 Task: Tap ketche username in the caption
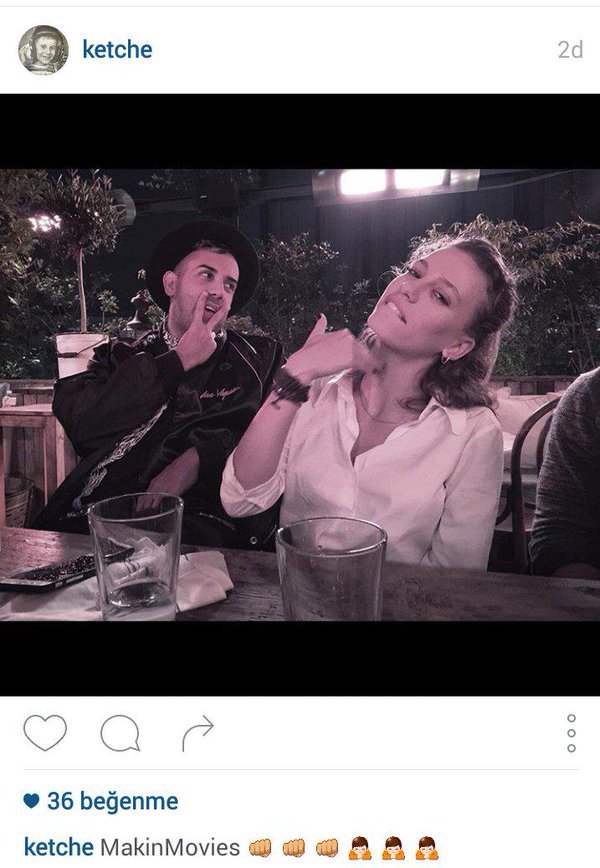(x=58, y=848)
